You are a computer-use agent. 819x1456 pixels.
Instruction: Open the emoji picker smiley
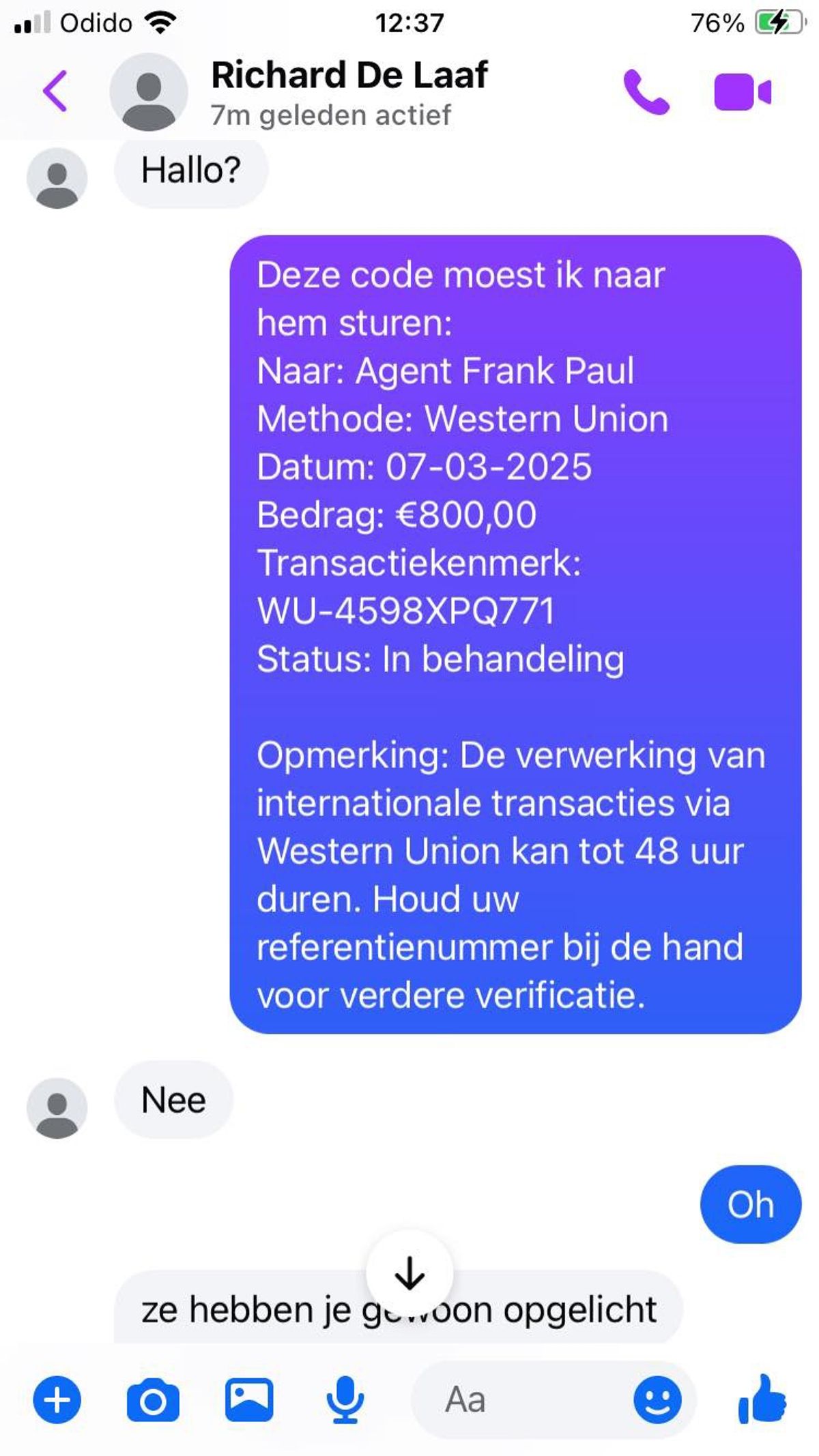[657, 1400]
